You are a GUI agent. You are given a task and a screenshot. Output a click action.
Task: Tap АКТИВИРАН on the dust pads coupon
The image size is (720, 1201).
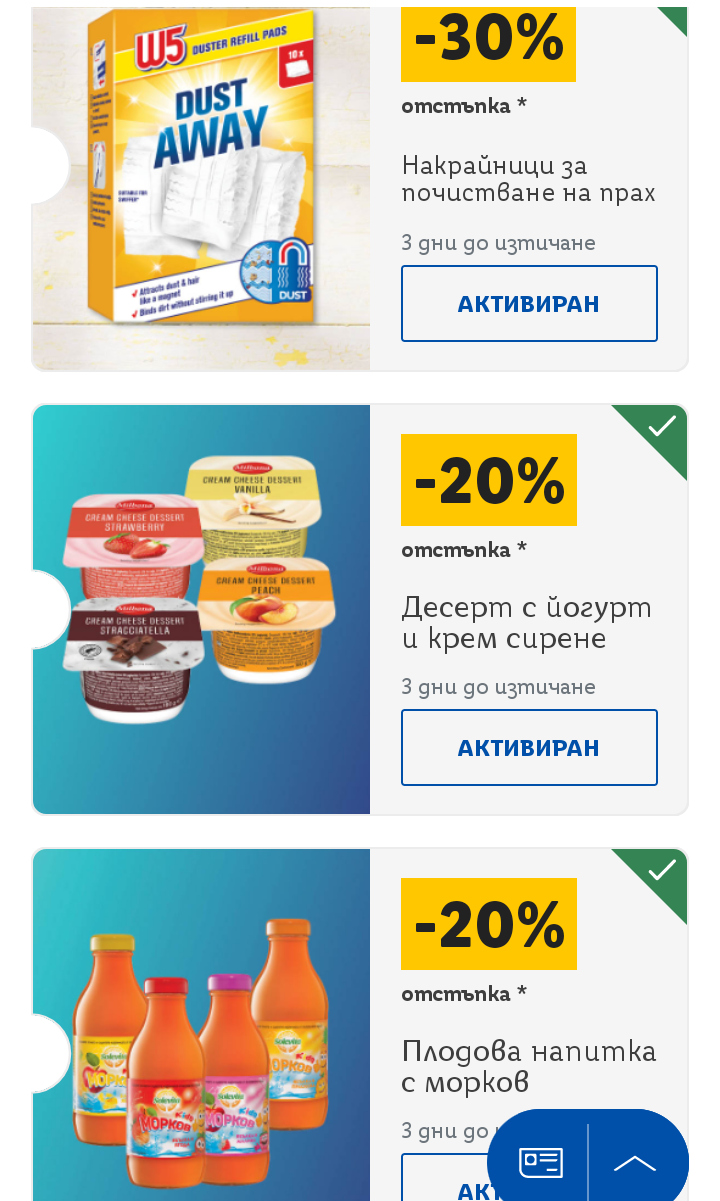529,304
